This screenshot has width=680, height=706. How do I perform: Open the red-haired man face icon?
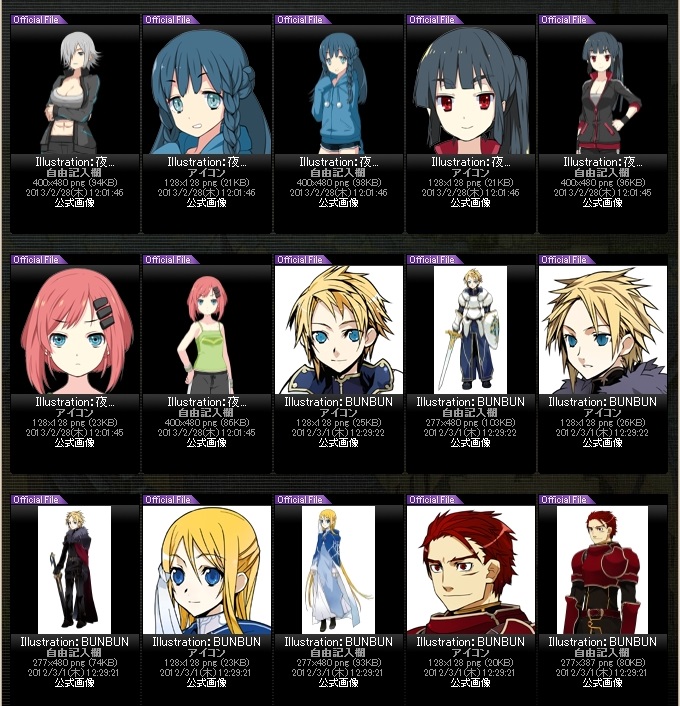[x=471, y=570]
